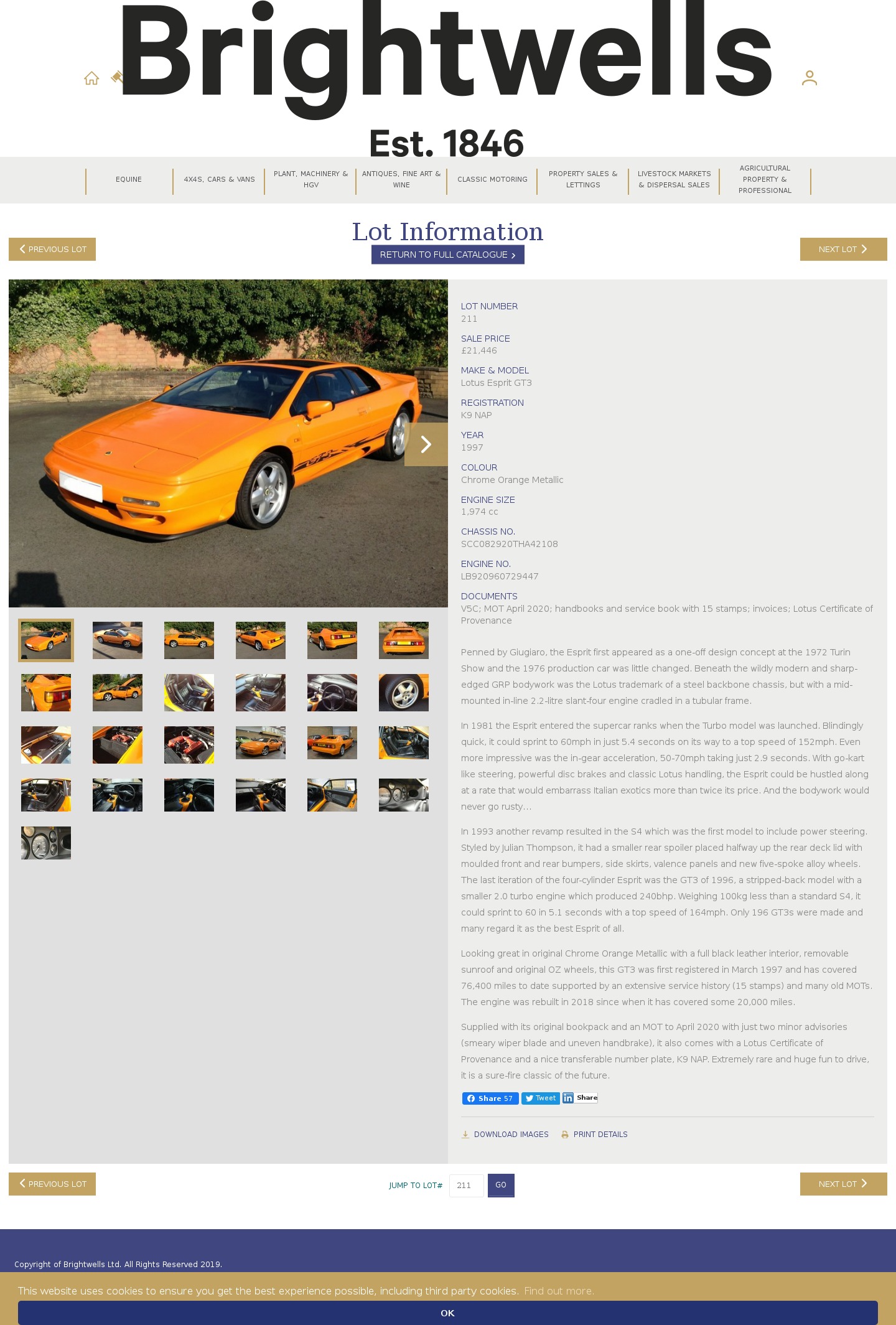Go to previous lot from top button
The width and height of the screenshot is (896, 1325).
(52, 249)
